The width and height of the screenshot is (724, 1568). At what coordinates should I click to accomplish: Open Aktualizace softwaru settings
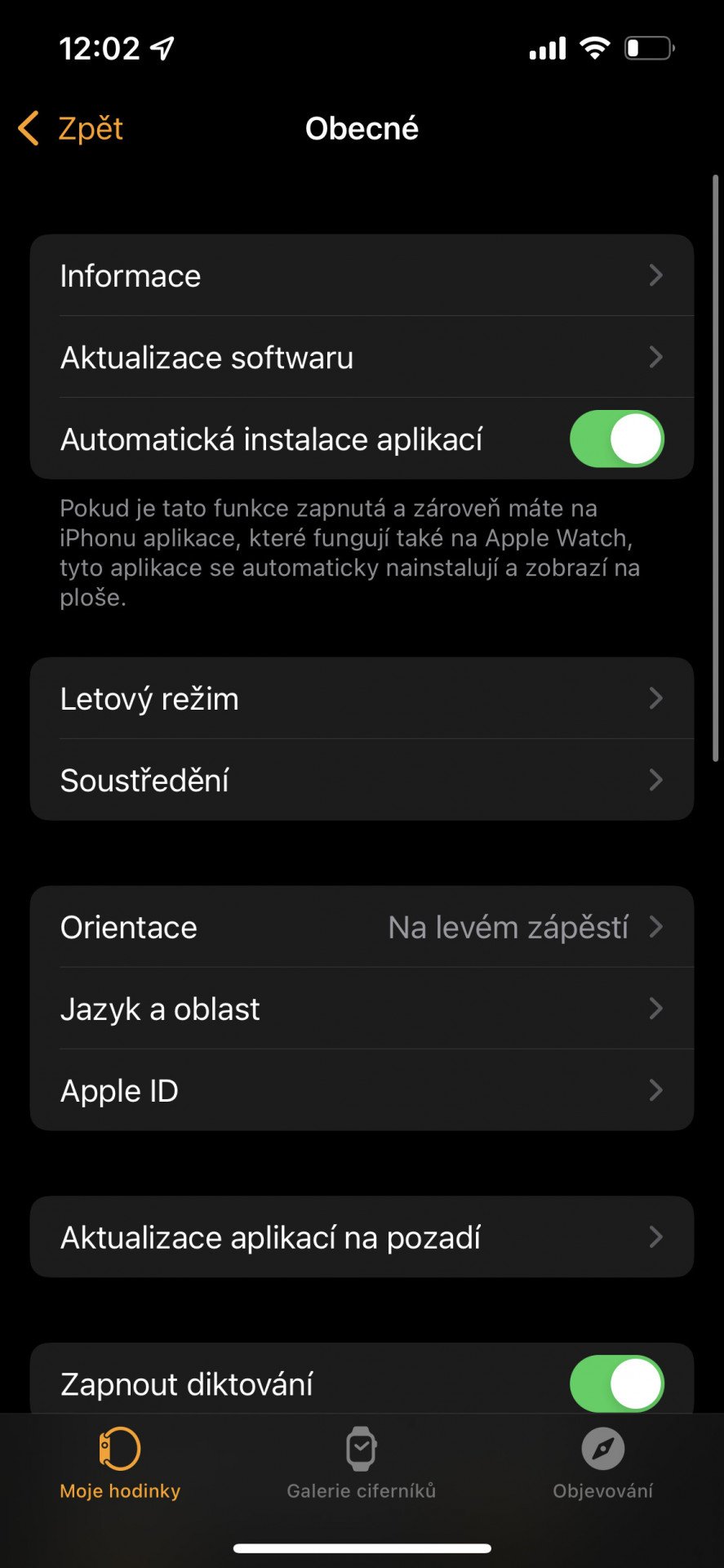tap(362, 357)
